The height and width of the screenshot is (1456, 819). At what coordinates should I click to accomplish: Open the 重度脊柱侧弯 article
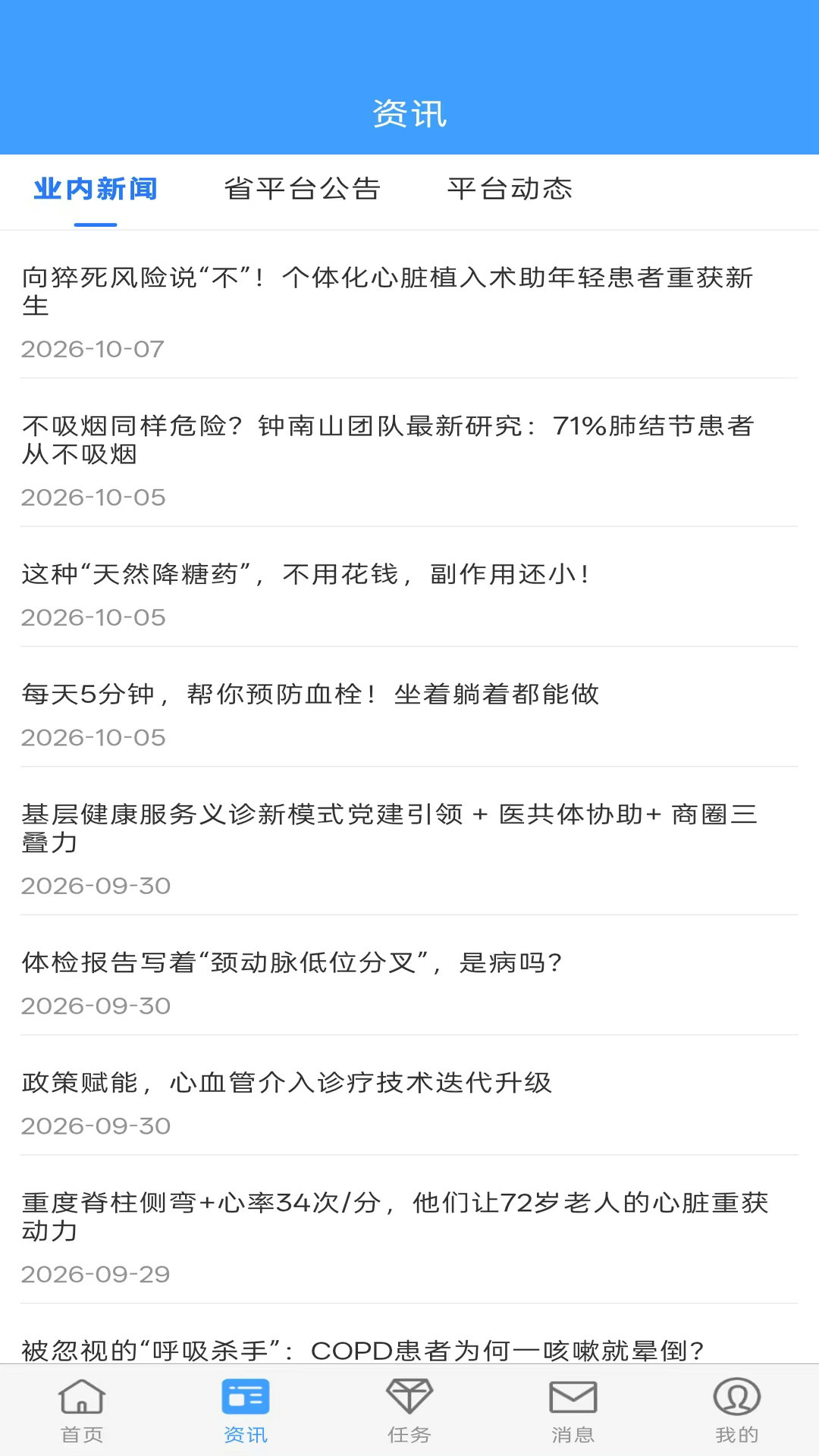(409, 1229)
